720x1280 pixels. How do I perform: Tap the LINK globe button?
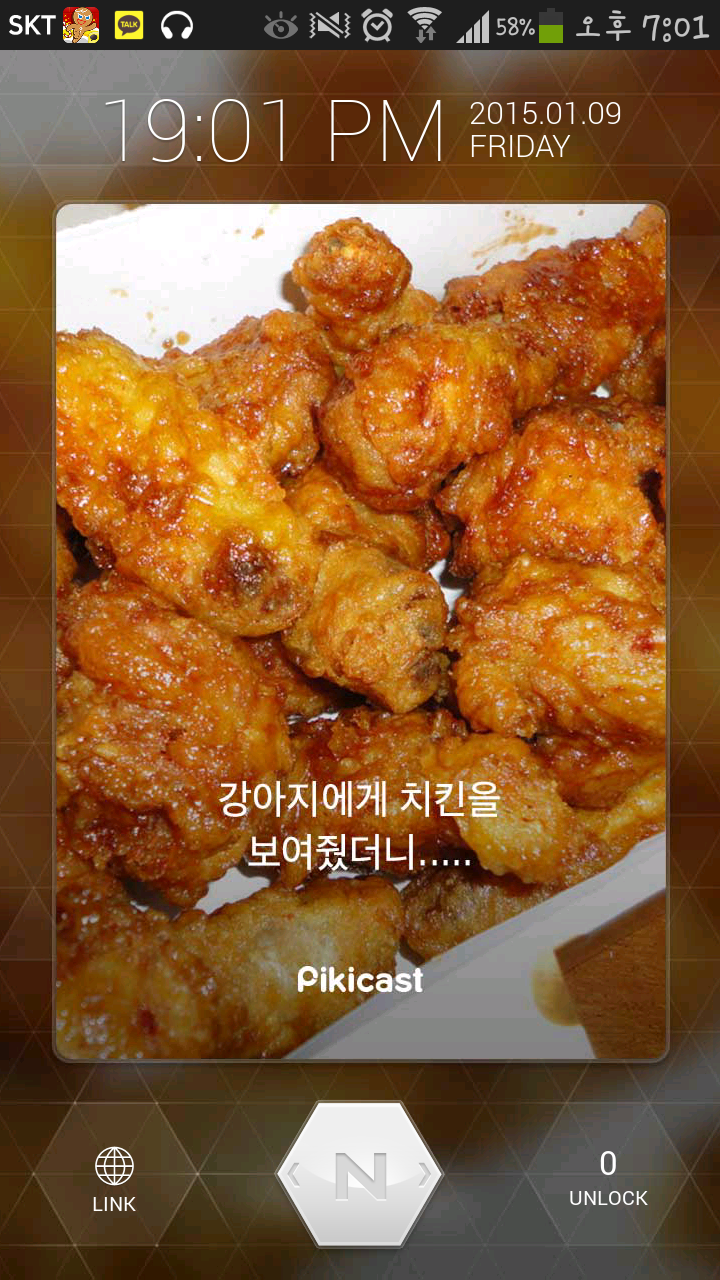tap(114, 1180)
